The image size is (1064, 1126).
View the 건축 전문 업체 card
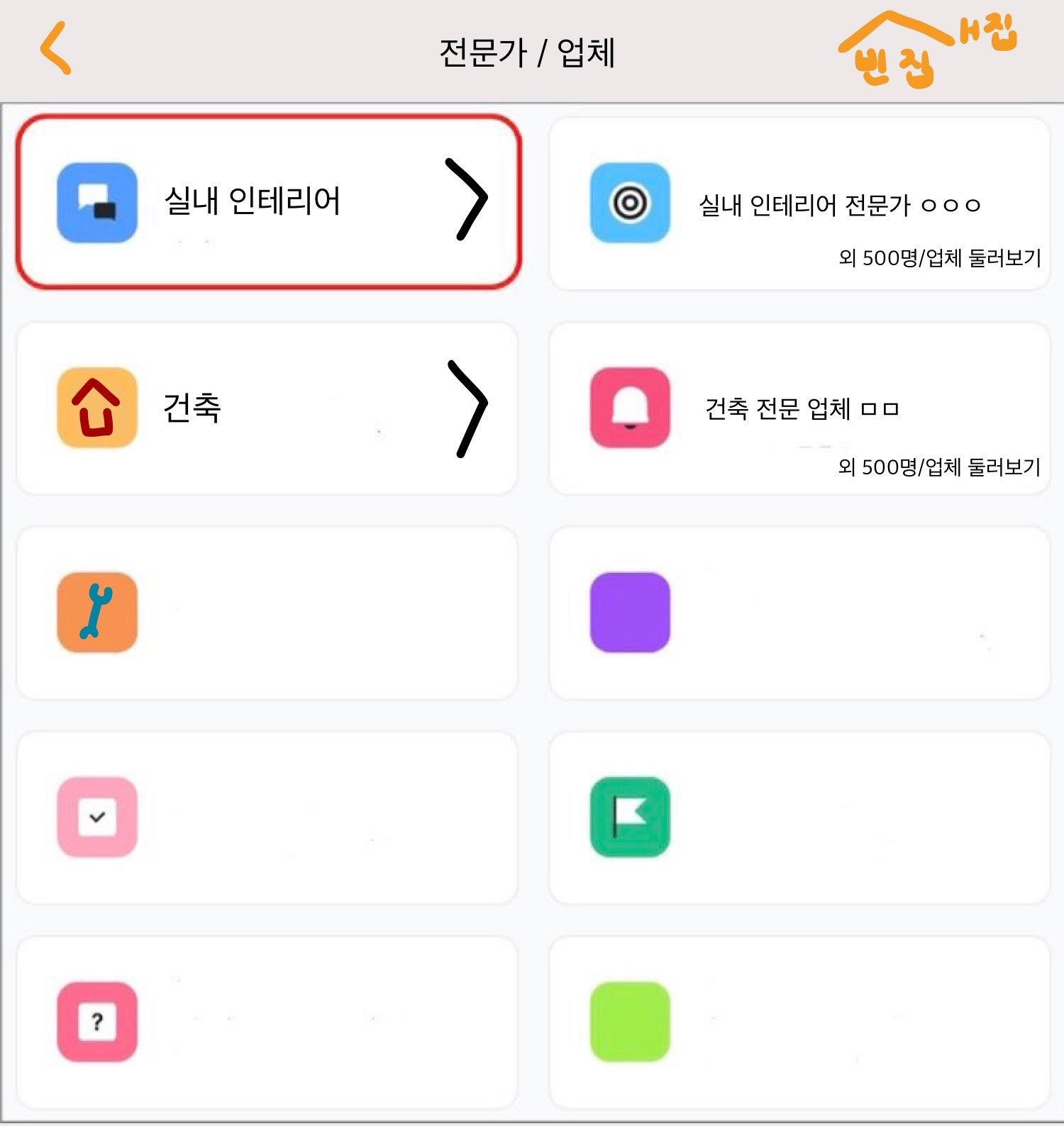[x=799, y=409]
